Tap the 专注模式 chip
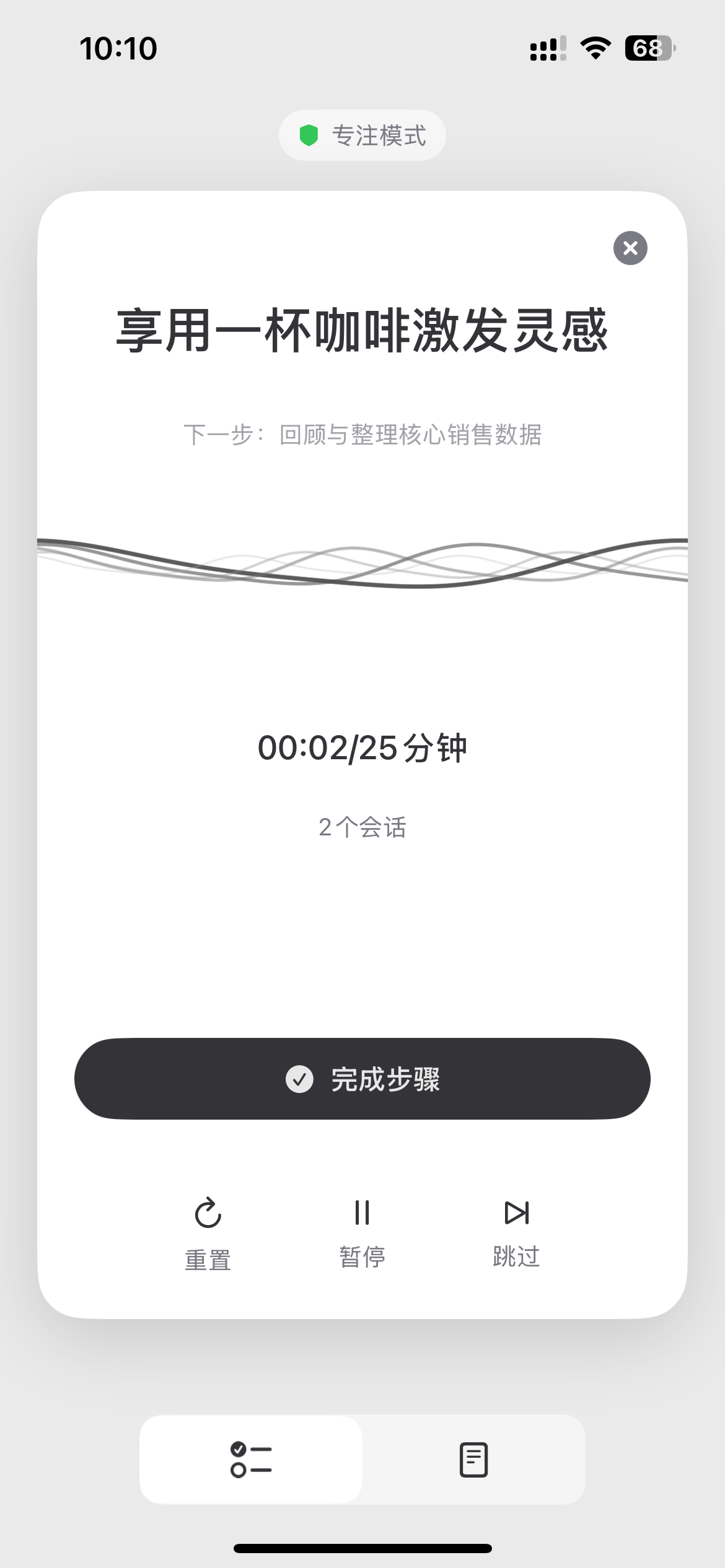Screen dimensions: 725x1568 (x=362, y=136)
